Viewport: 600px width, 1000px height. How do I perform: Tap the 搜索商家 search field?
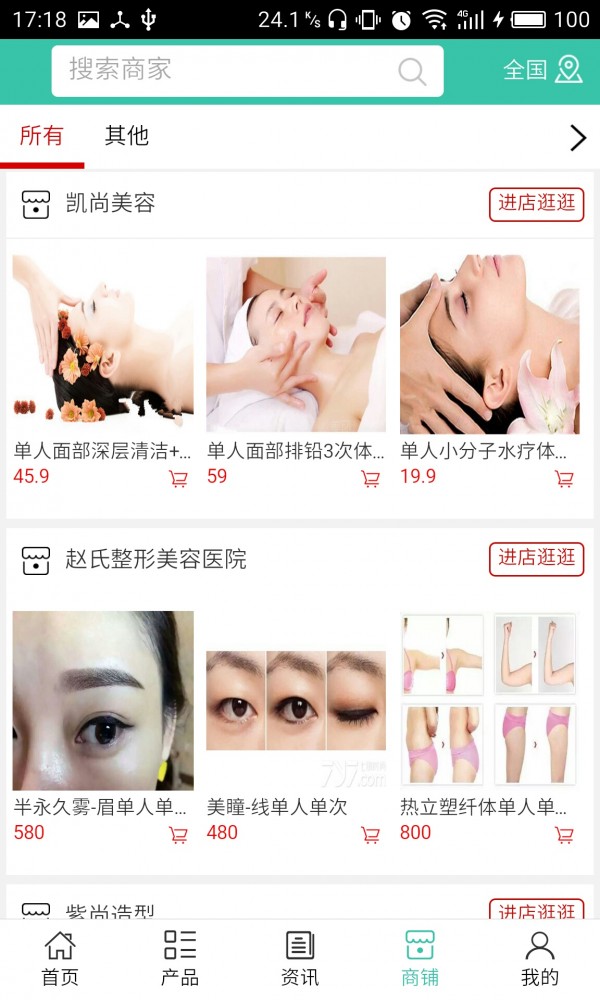click(x=246, y=71)
